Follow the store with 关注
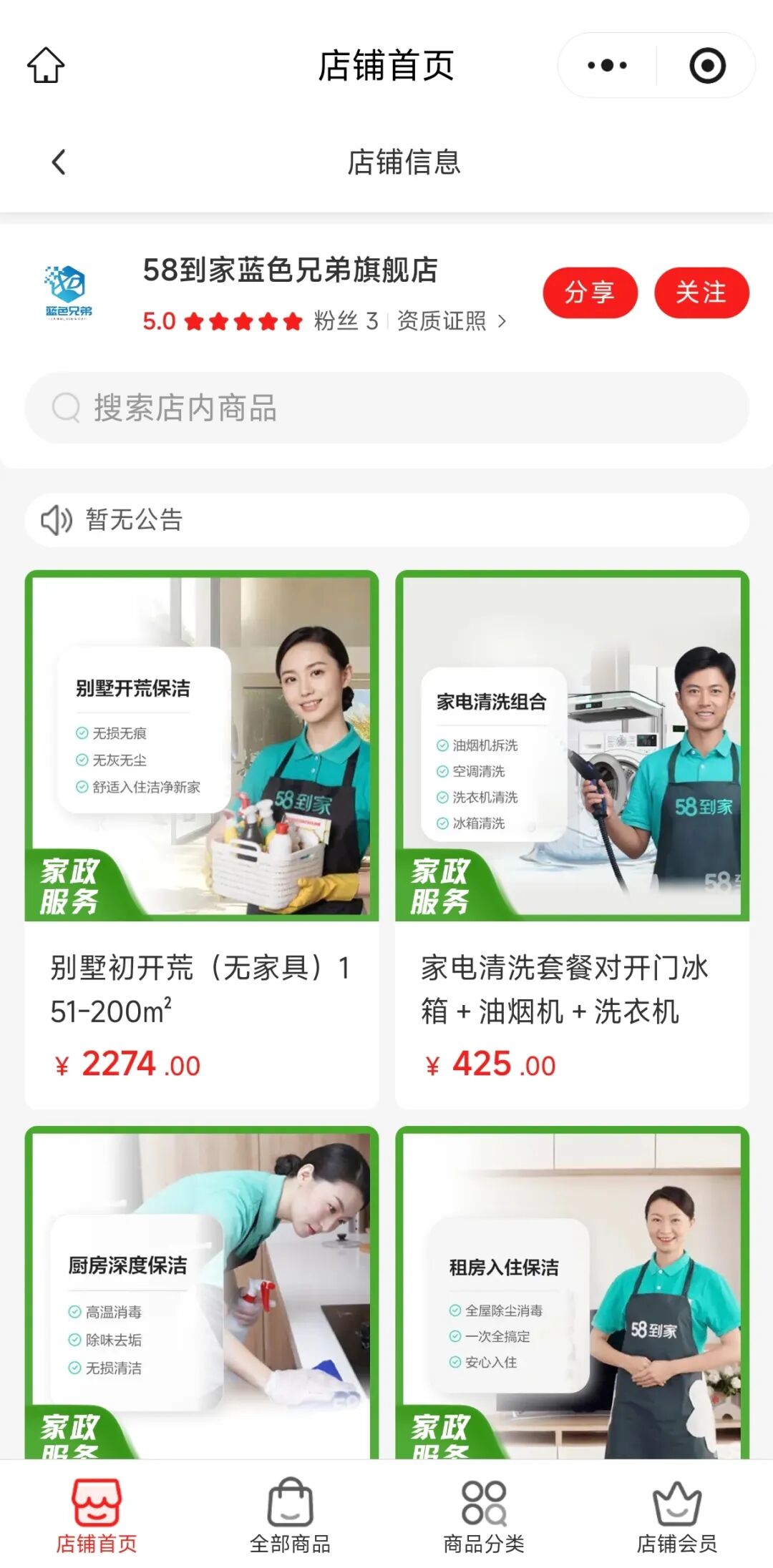Viewport: 773px width, 1568px height. point(701,293)
